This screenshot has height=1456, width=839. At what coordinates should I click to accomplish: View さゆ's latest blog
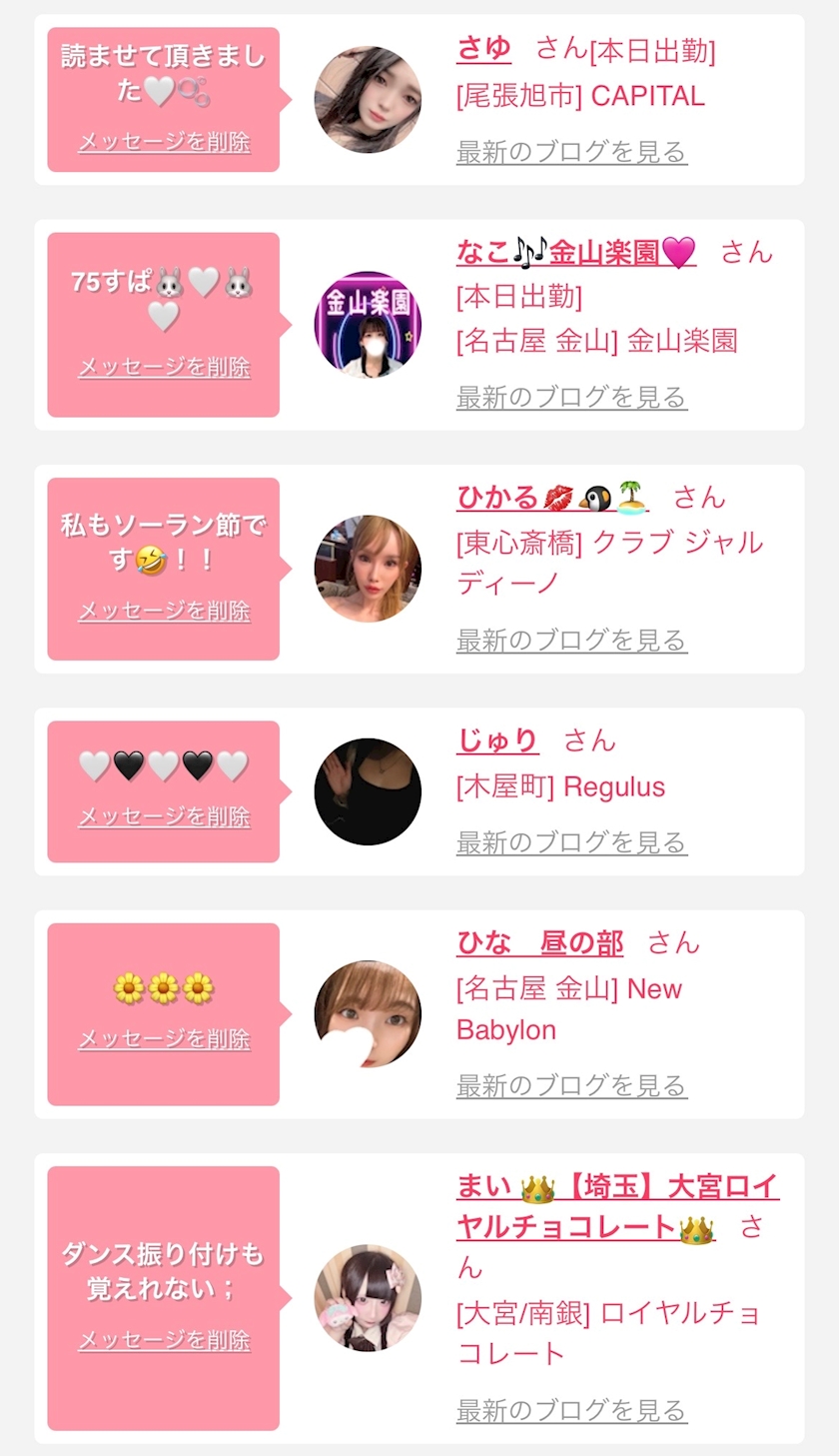click(571, 152)
